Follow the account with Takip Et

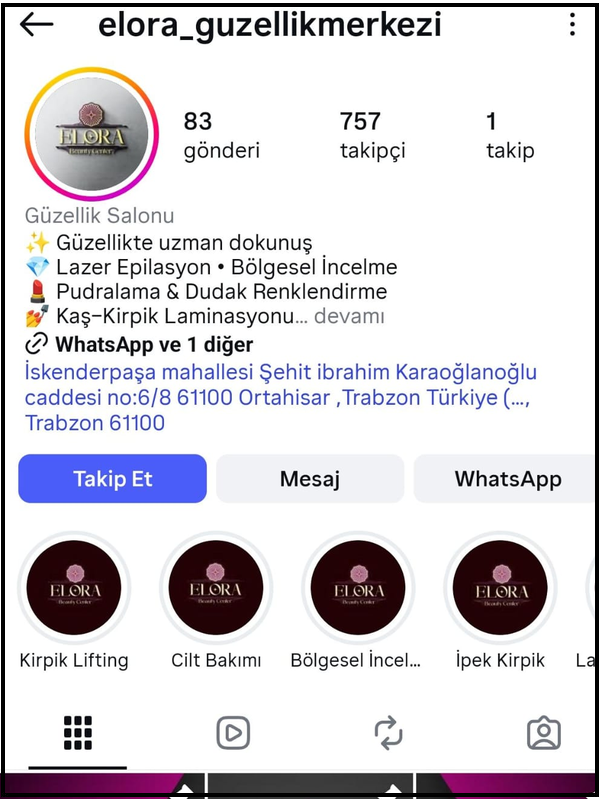pyautogui.click(x=112, y=479)
